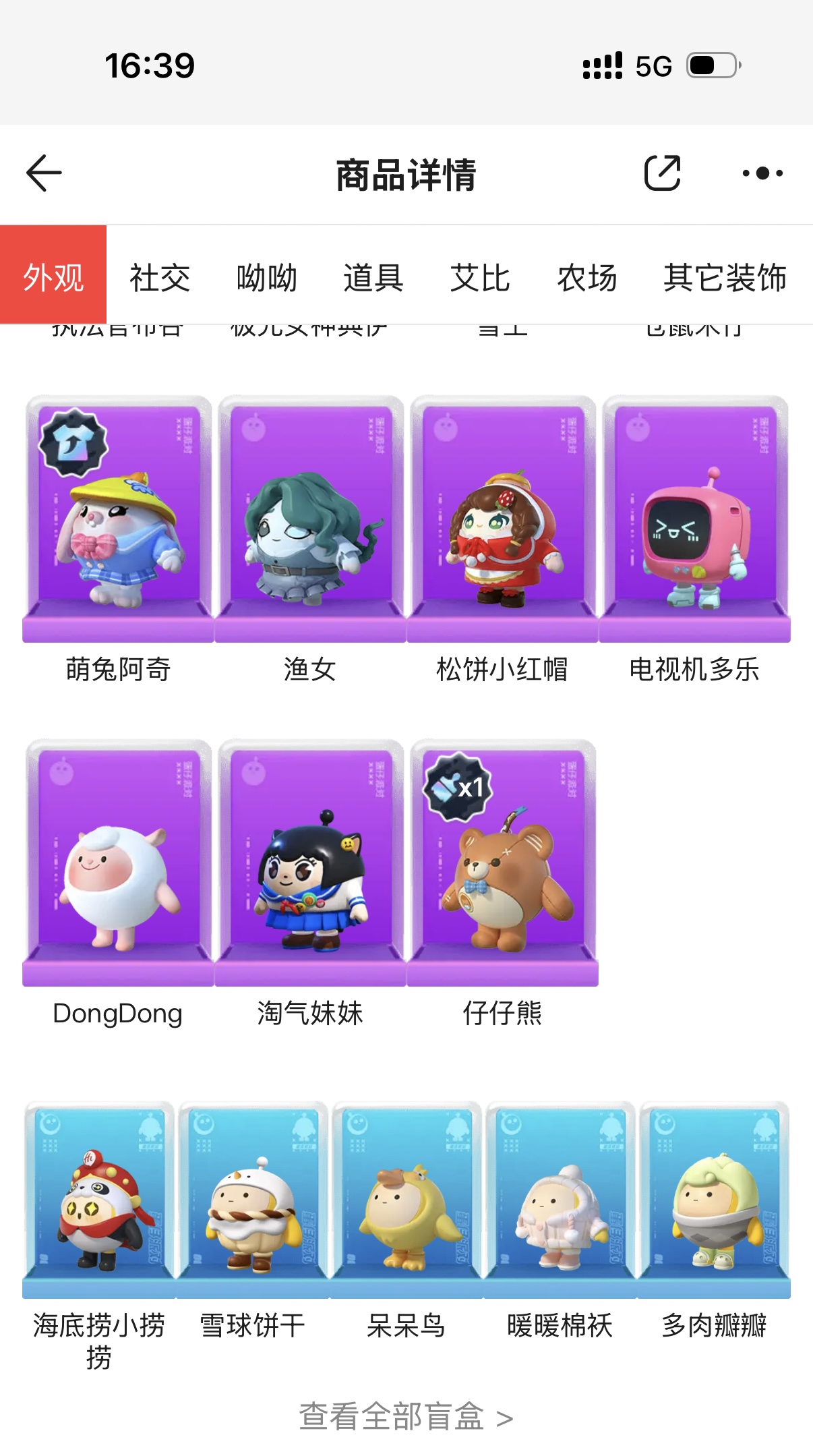Open the 松饼小红帽 skin tile
Image resolution: width=813 pixels, height=1456 pixels.
pyautogui.click(x=502, y=519)
